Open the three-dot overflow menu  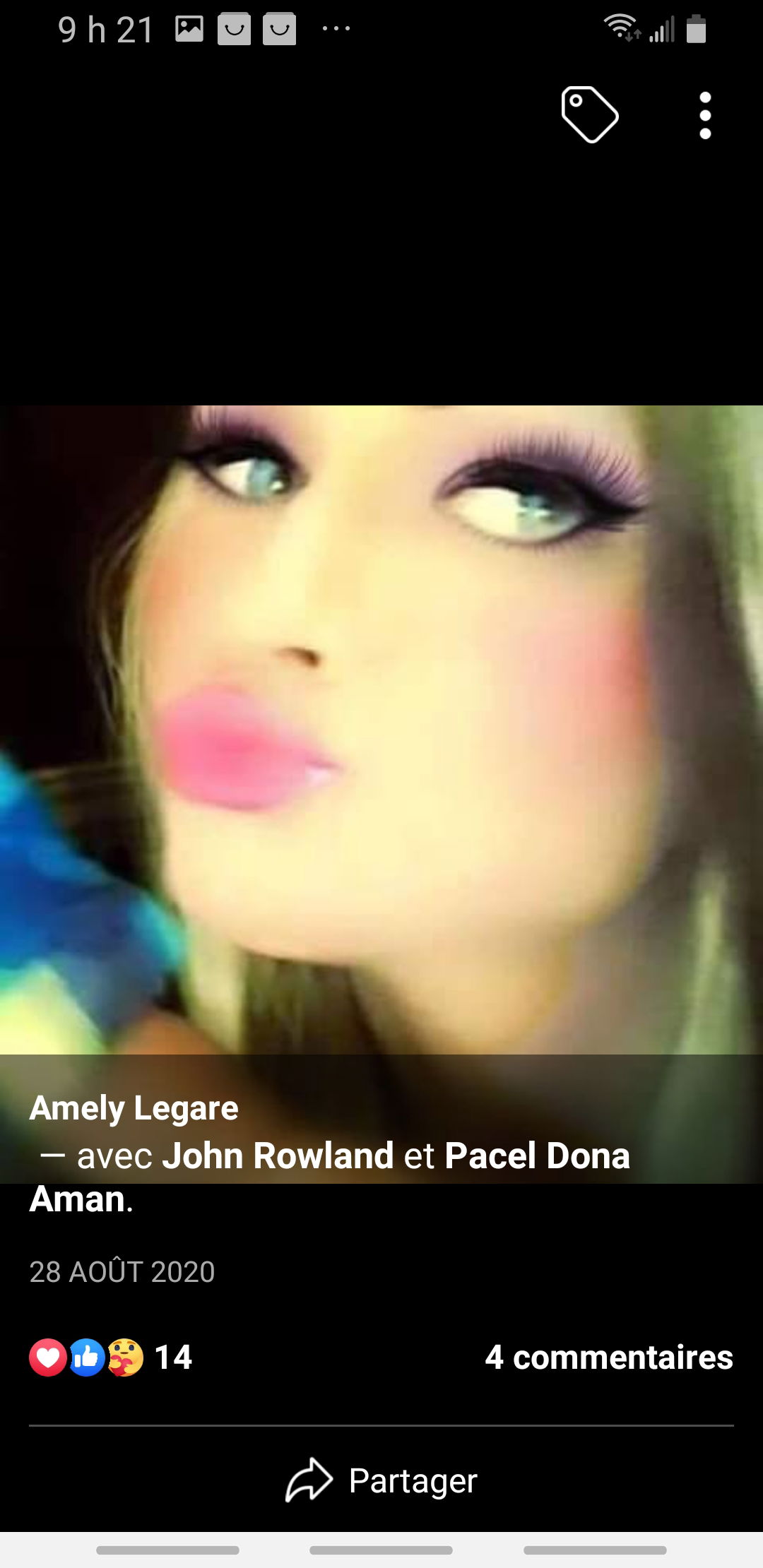tap(704, 116)
